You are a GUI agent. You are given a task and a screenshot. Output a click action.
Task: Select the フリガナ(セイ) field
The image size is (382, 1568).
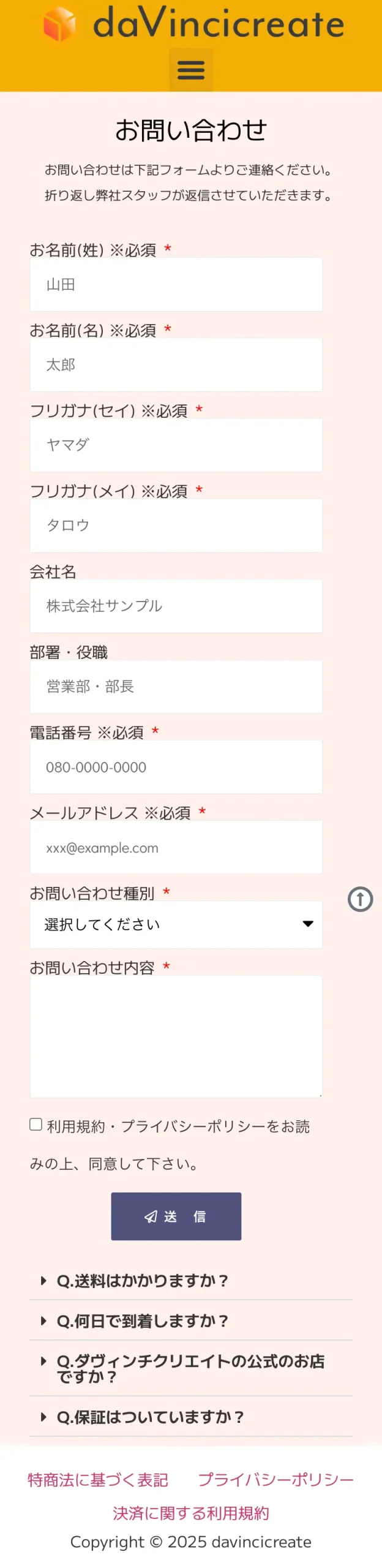pyautogui.click(x=176, y=445)
